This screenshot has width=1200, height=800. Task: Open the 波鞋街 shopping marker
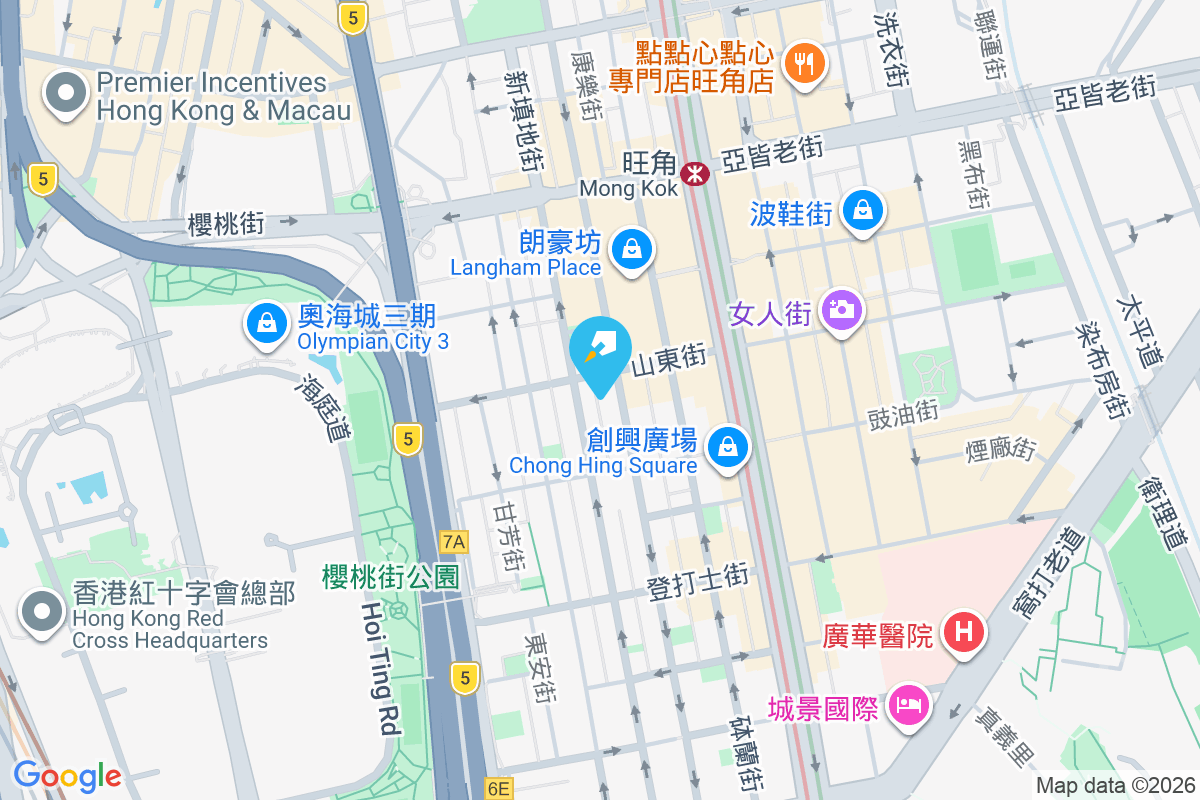point(861,210)
